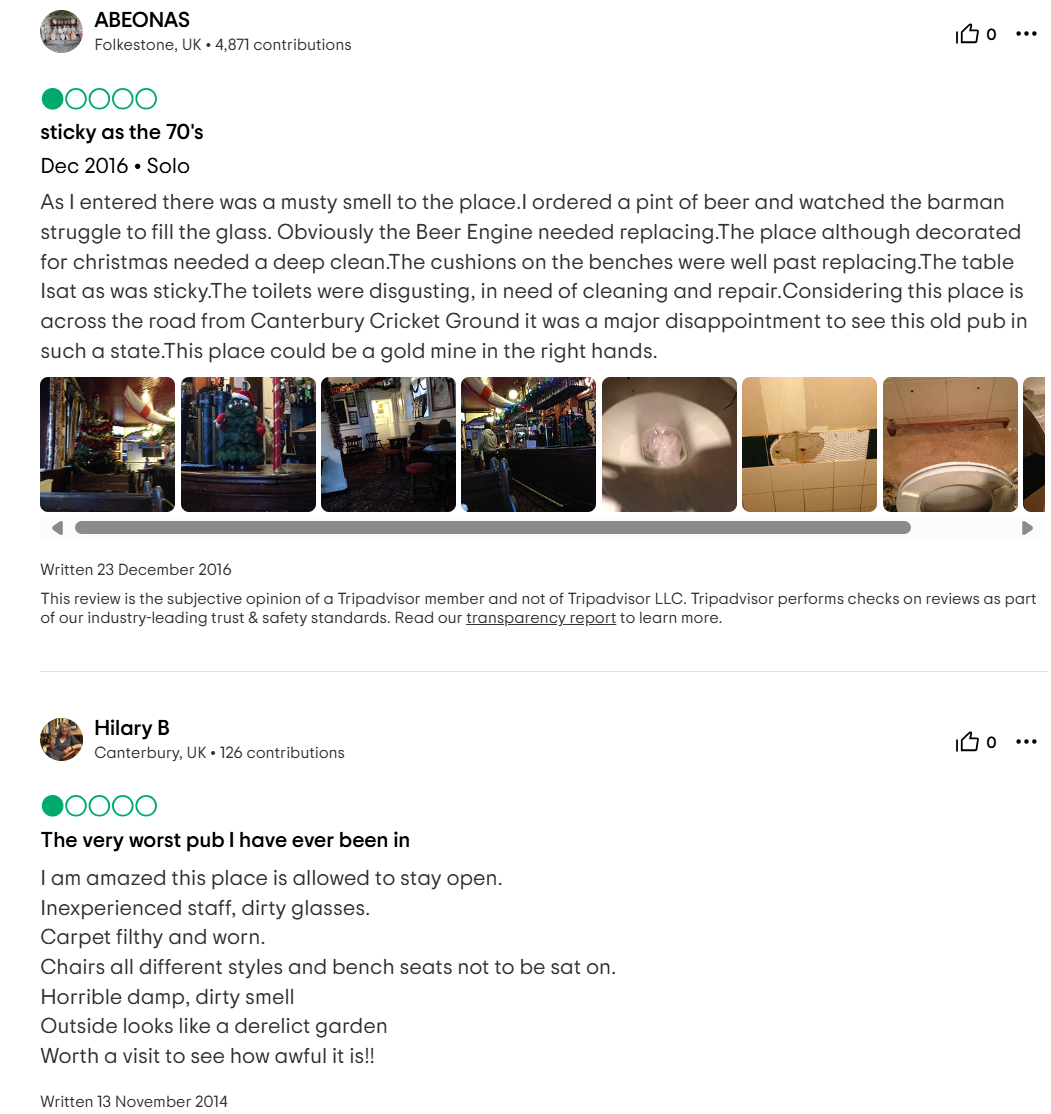Like Hilary B's review
Viewport: 1051px width, 1114px height.
[968, 742]
